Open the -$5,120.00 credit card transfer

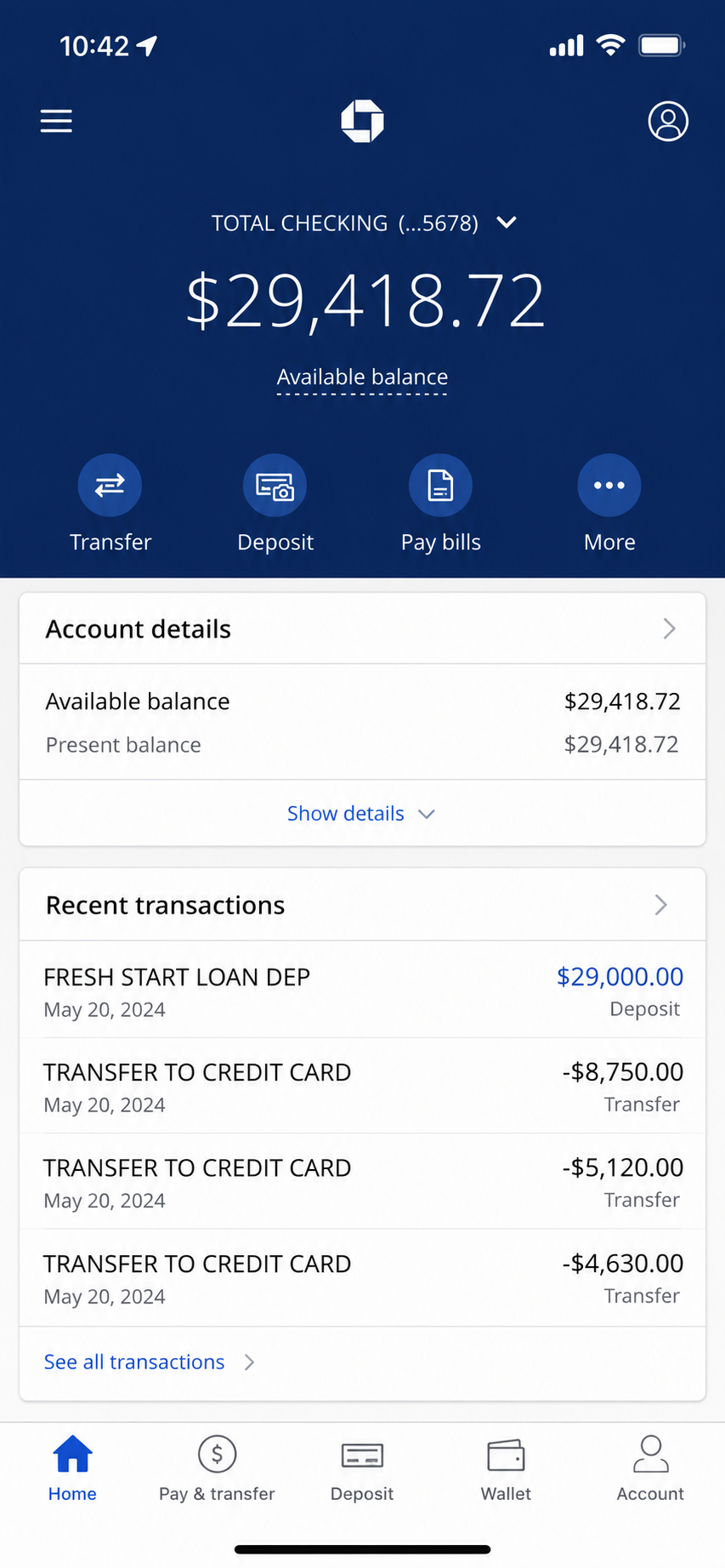pyautogui.click(x=362, y=1182)
